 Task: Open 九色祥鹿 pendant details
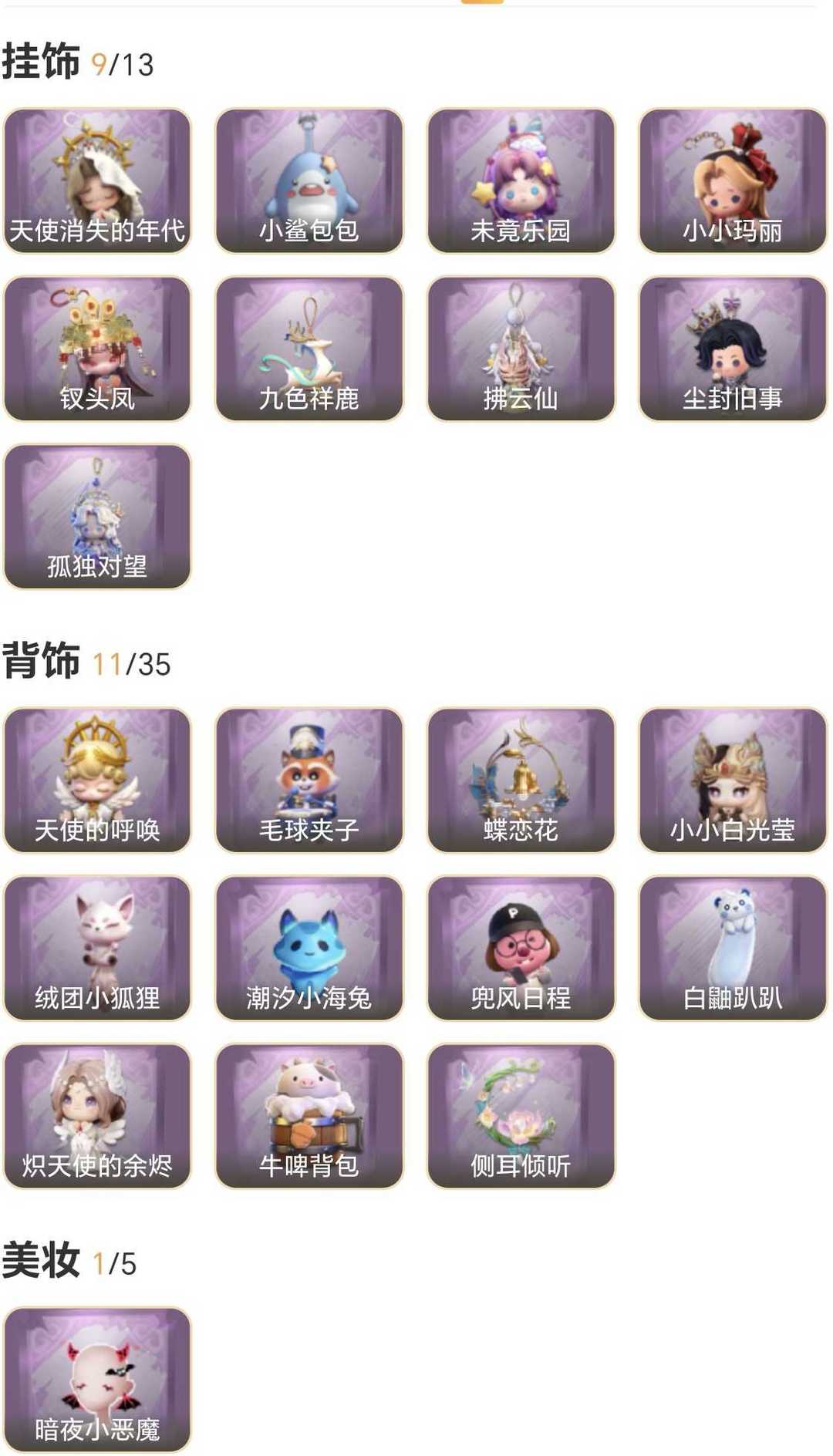pos(309,349)
